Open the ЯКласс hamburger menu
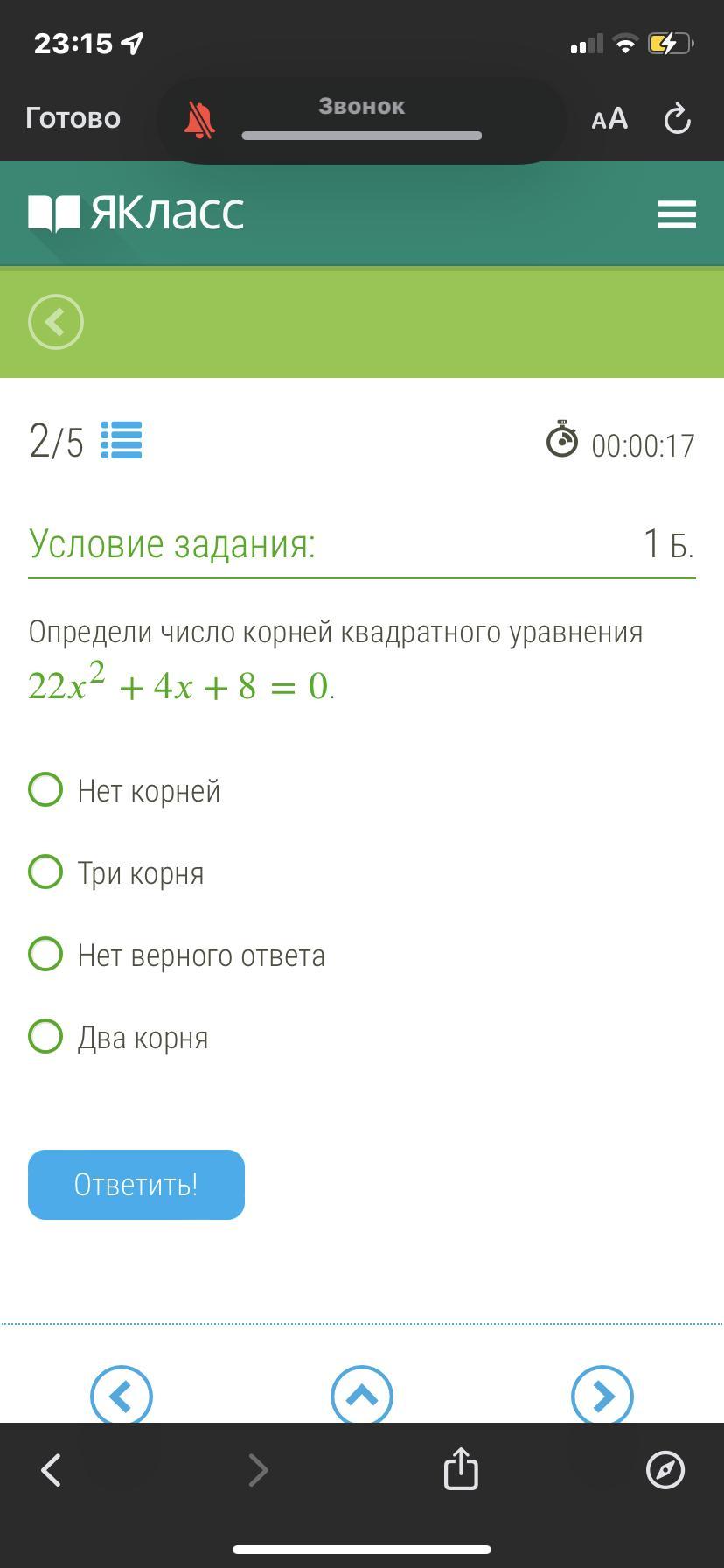Screen dimensions: 724x1568 click(x=677, y=213)
